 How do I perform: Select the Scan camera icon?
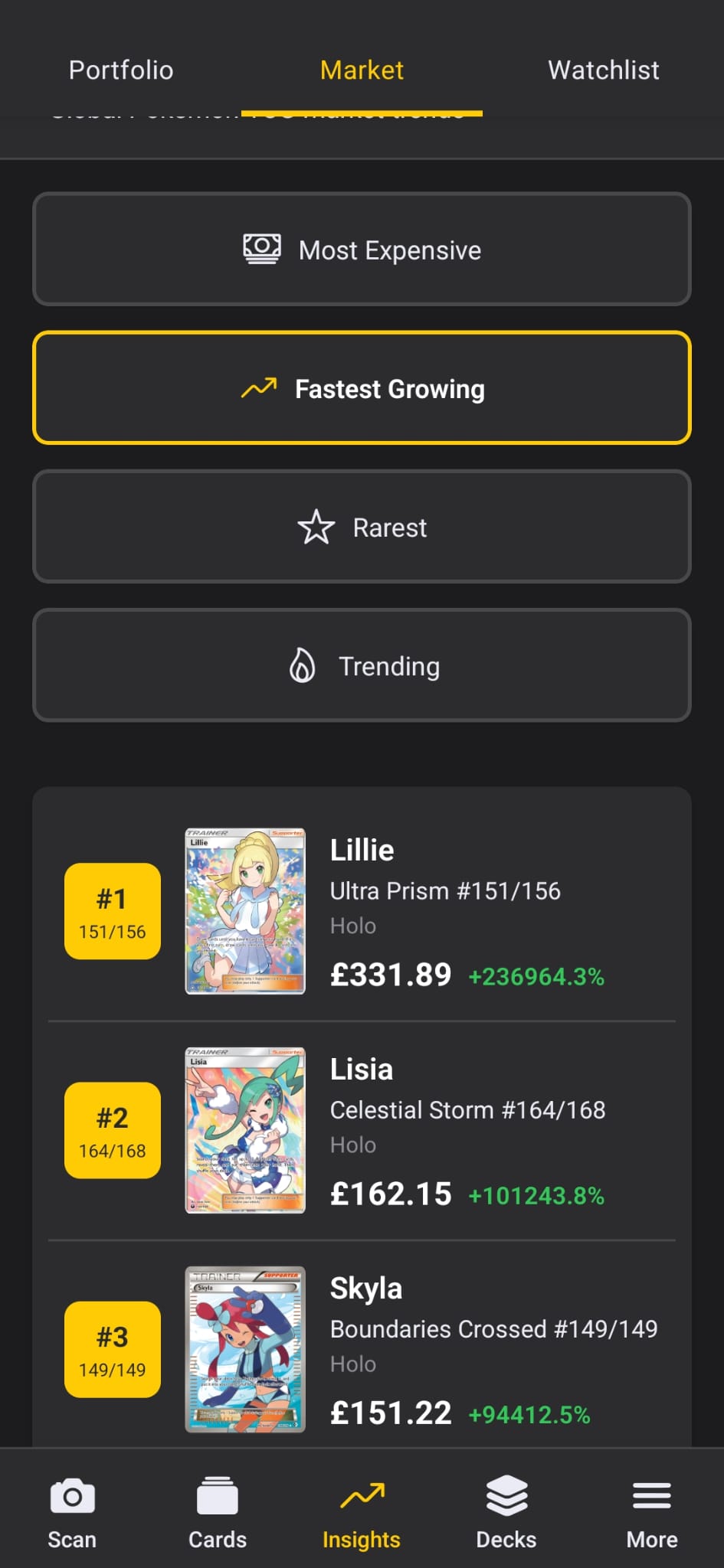[x=72, y=1496]
